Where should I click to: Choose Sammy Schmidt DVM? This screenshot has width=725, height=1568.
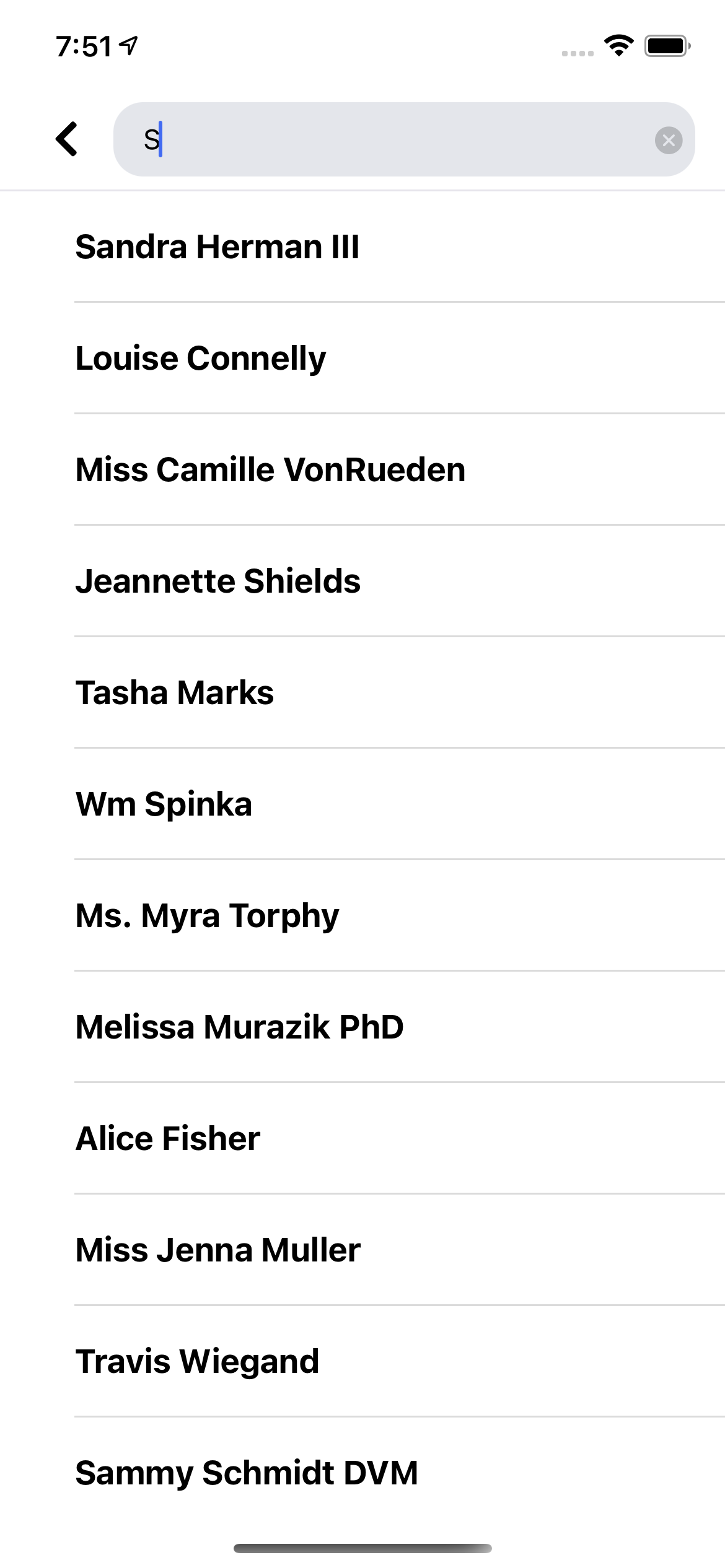click(362, 1473)
